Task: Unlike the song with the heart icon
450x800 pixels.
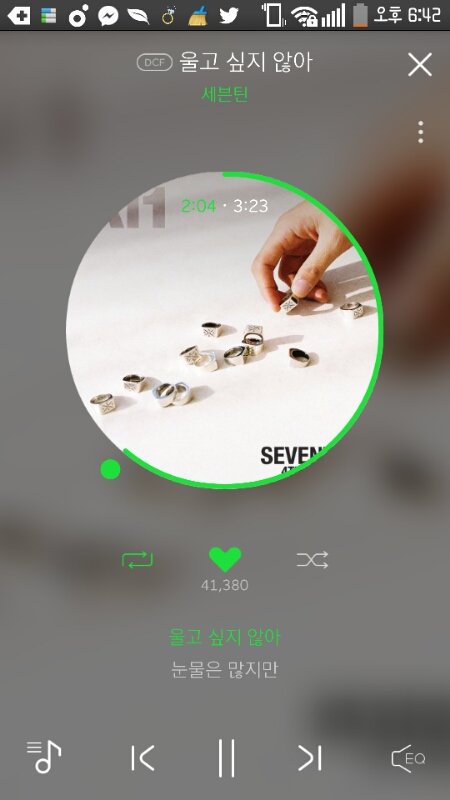Action: [x=225, y=560]
